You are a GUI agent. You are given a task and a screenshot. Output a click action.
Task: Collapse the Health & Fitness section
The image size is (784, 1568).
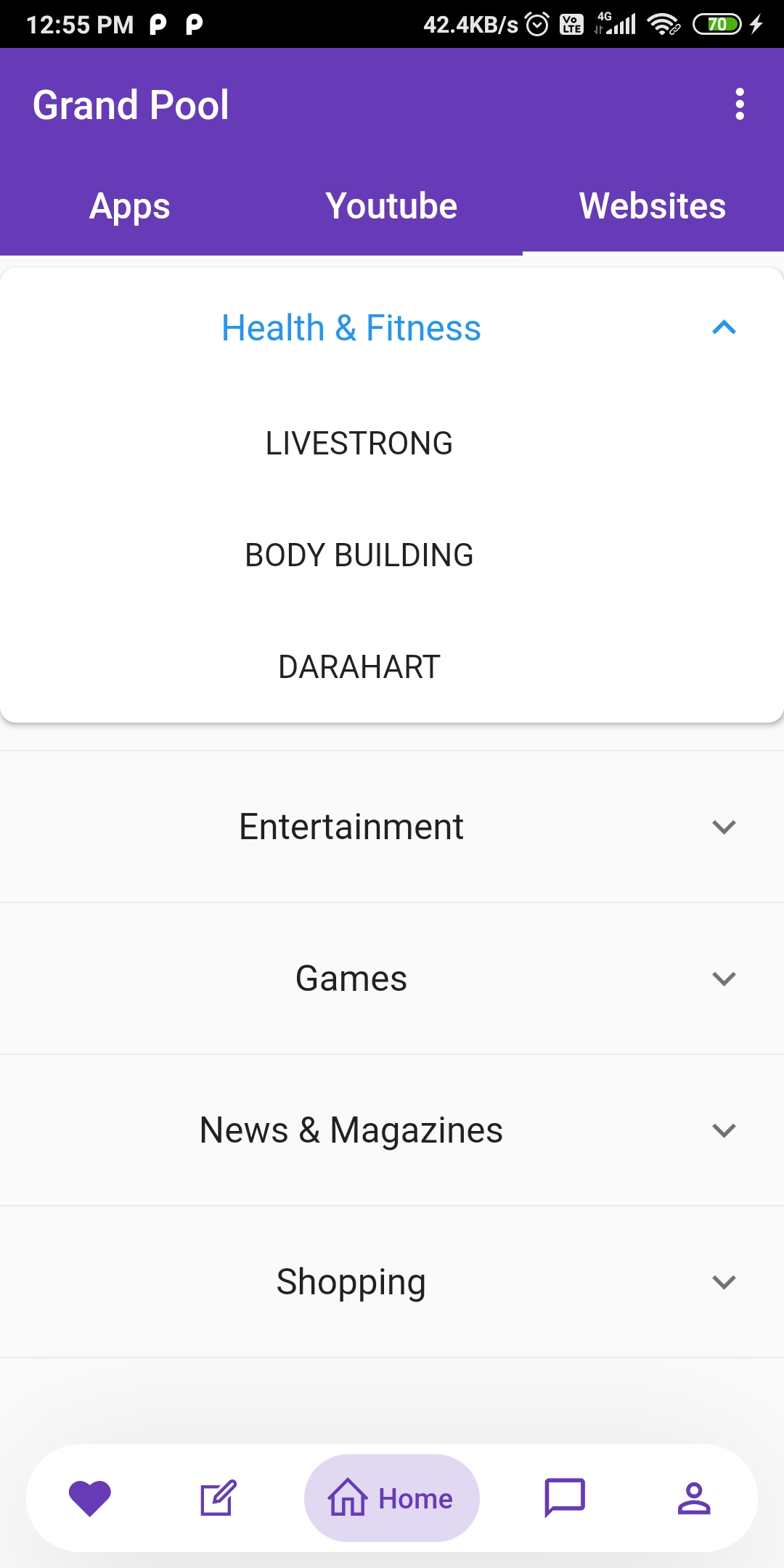click(723, 328)
